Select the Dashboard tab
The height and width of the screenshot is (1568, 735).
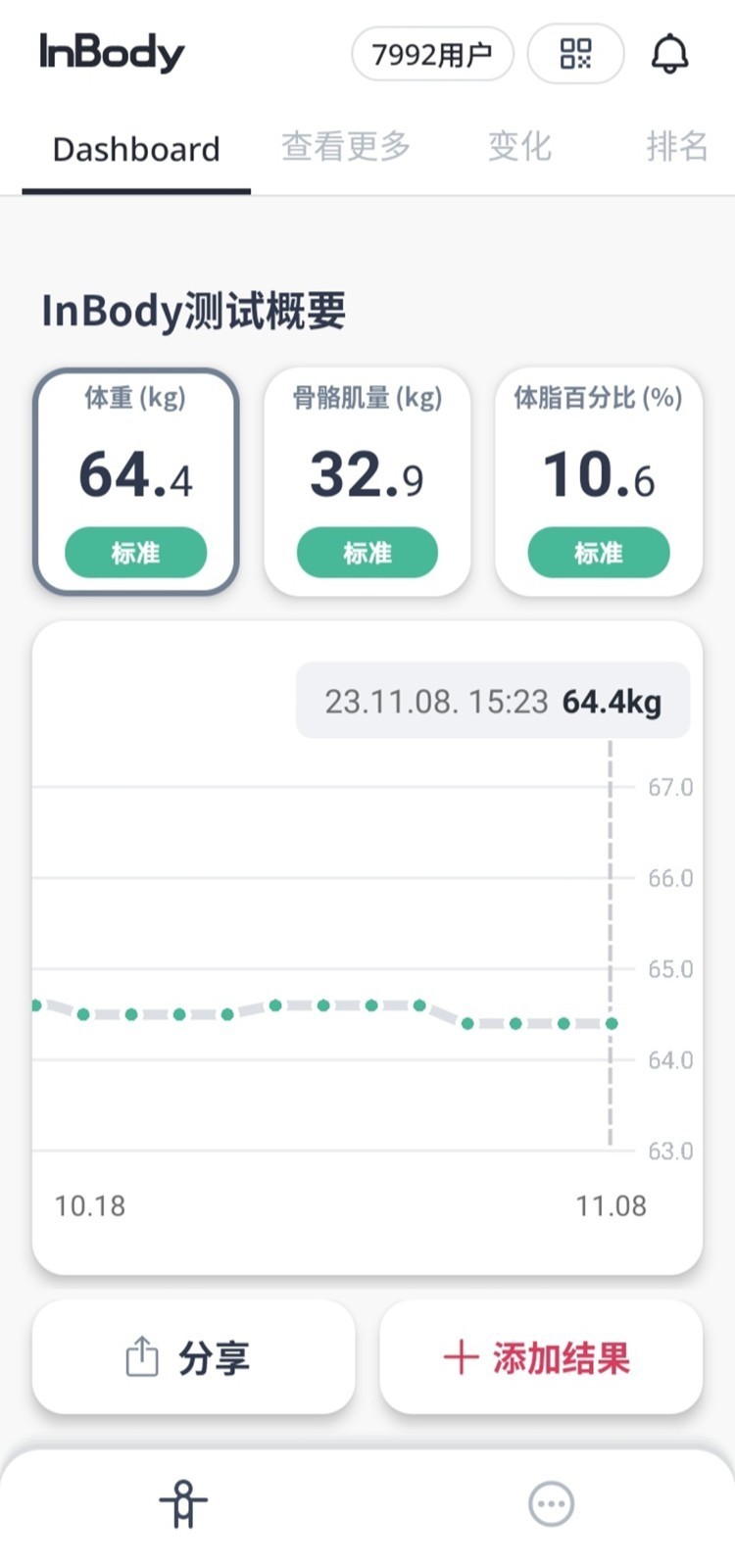point(136,149)
